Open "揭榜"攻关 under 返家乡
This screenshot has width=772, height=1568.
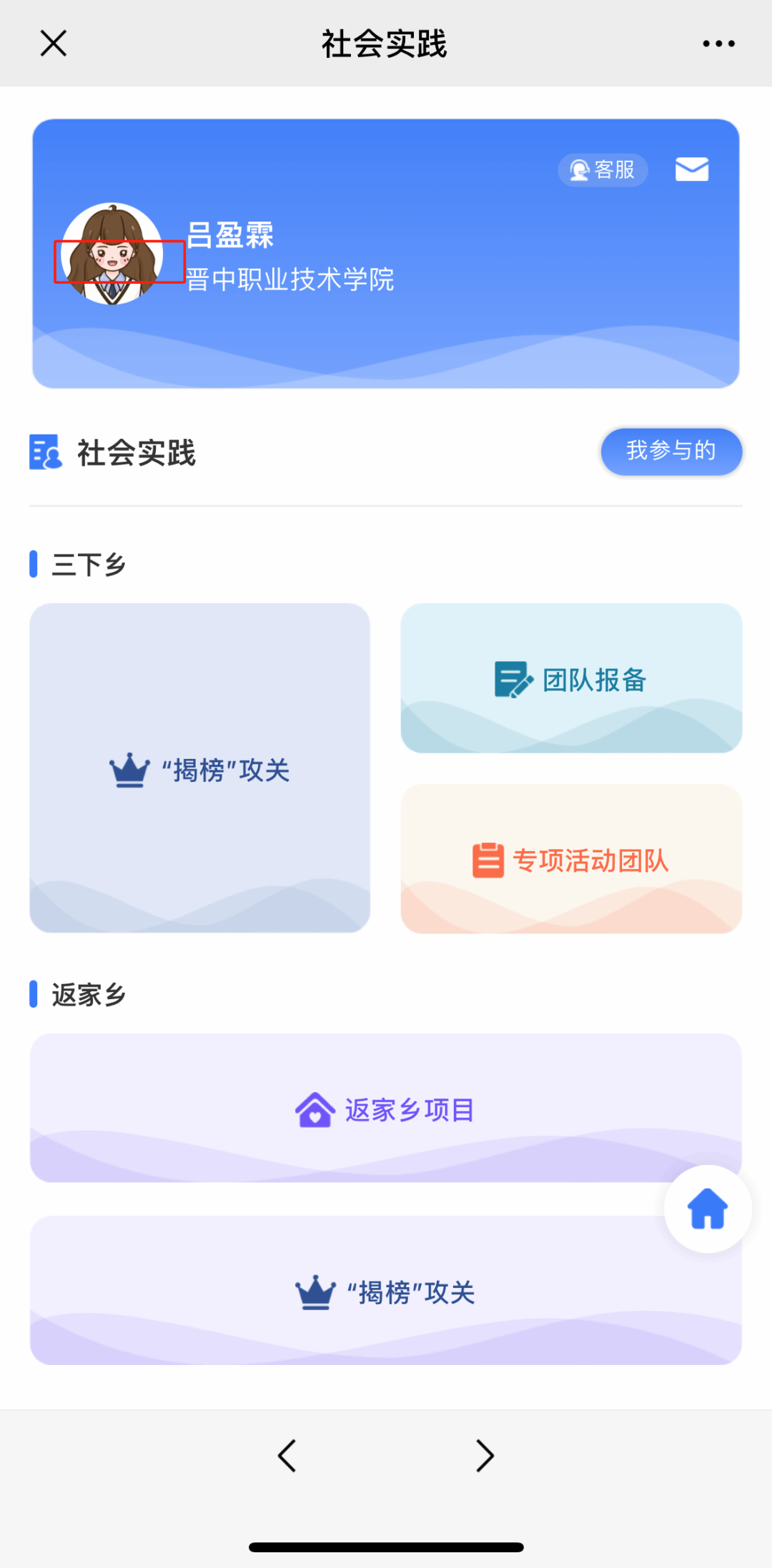point(385,1291)
